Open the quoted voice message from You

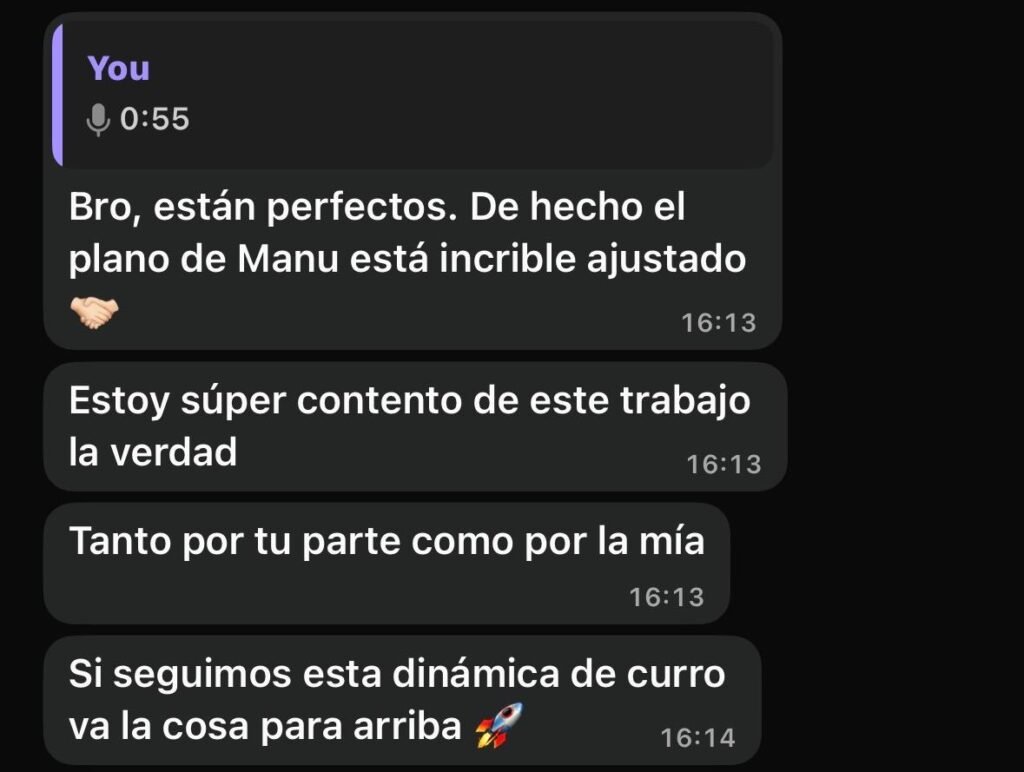412,95
